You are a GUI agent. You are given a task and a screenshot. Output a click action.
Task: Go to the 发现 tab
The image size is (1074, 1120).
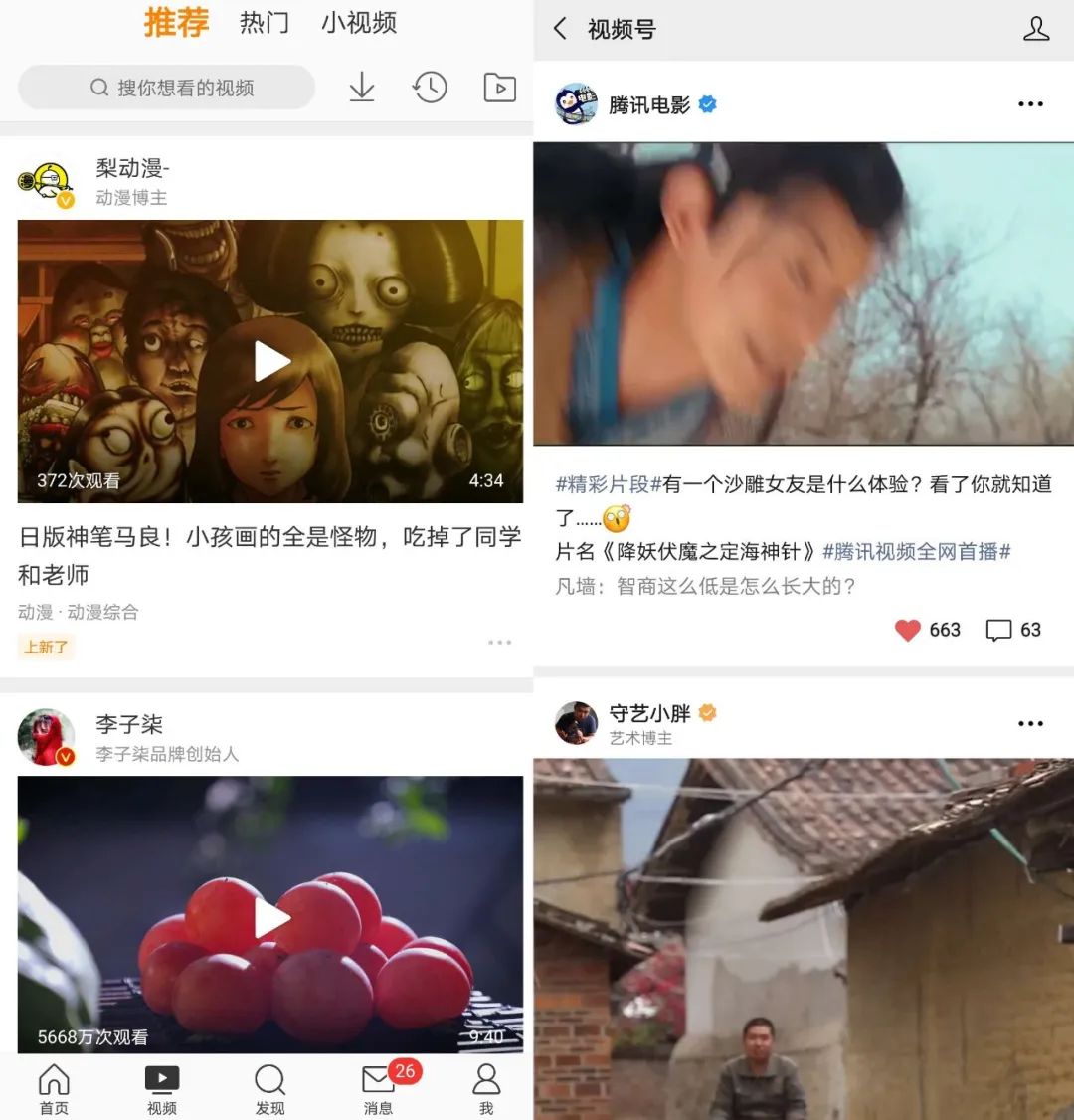click(269, 1089)
